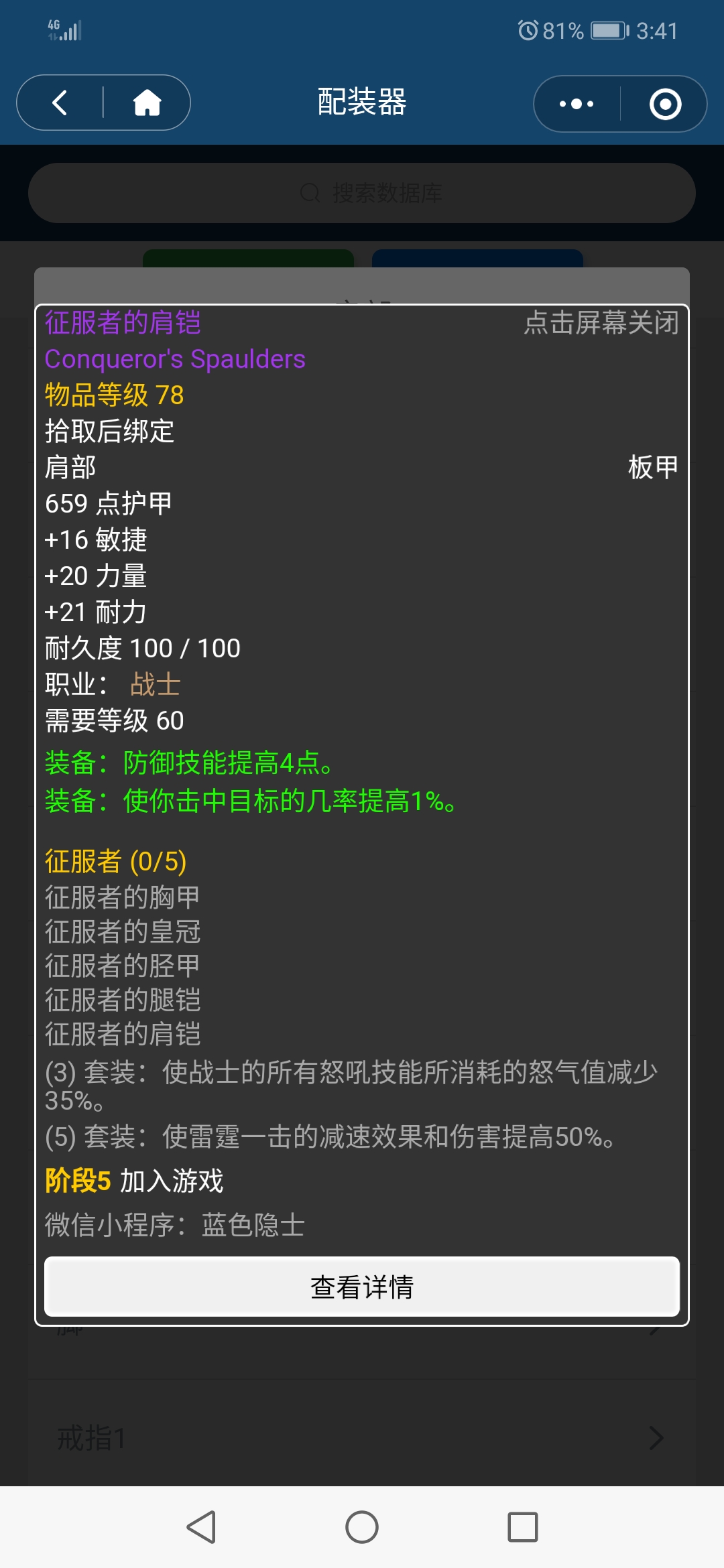Image resolution: width=724 pixels, height=1568 pixels.
Task: Tap 查看详情 to view item details
Action: (x=362, y=1286)
